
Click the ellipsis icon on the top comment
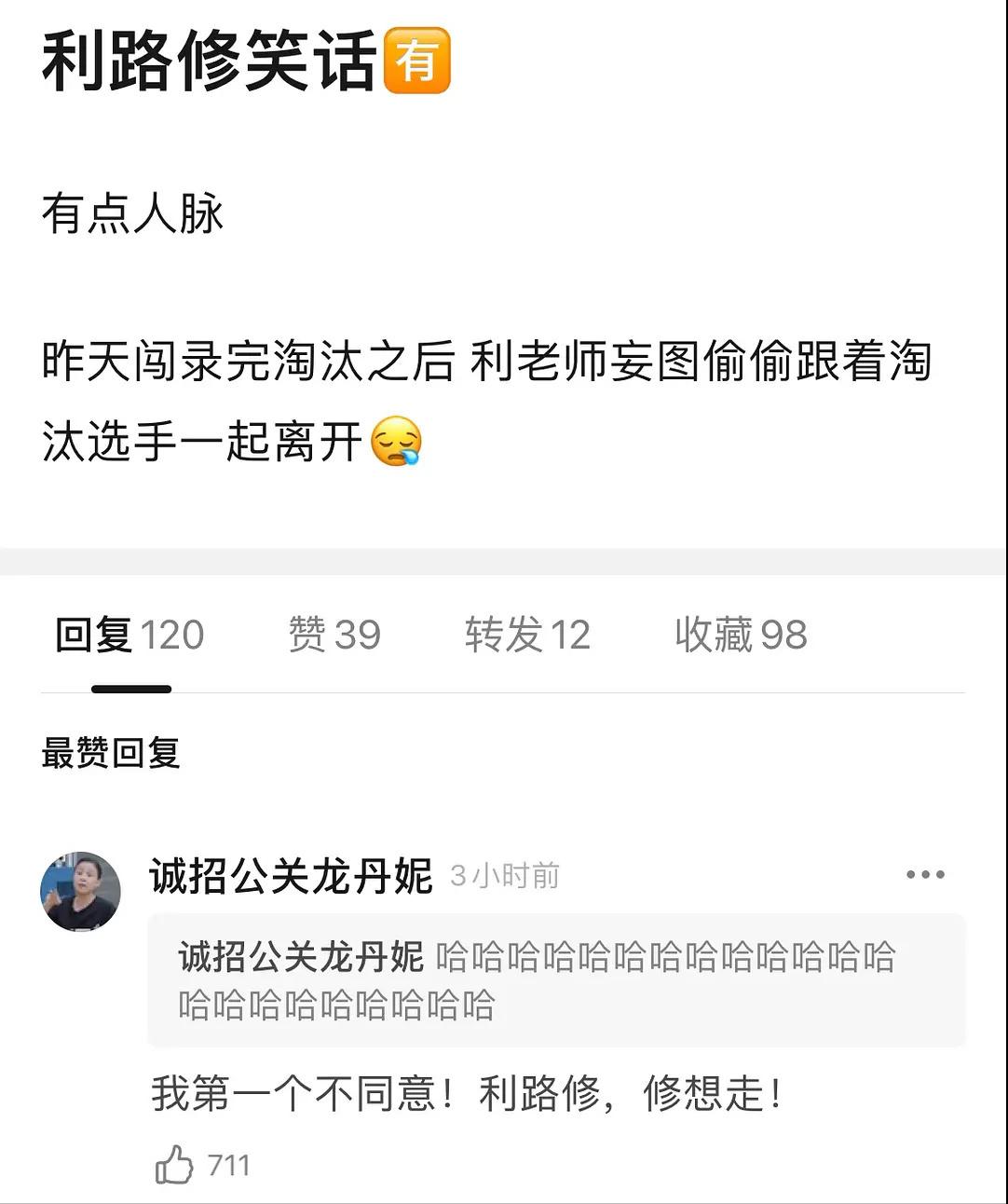click(x=925, y=873)
